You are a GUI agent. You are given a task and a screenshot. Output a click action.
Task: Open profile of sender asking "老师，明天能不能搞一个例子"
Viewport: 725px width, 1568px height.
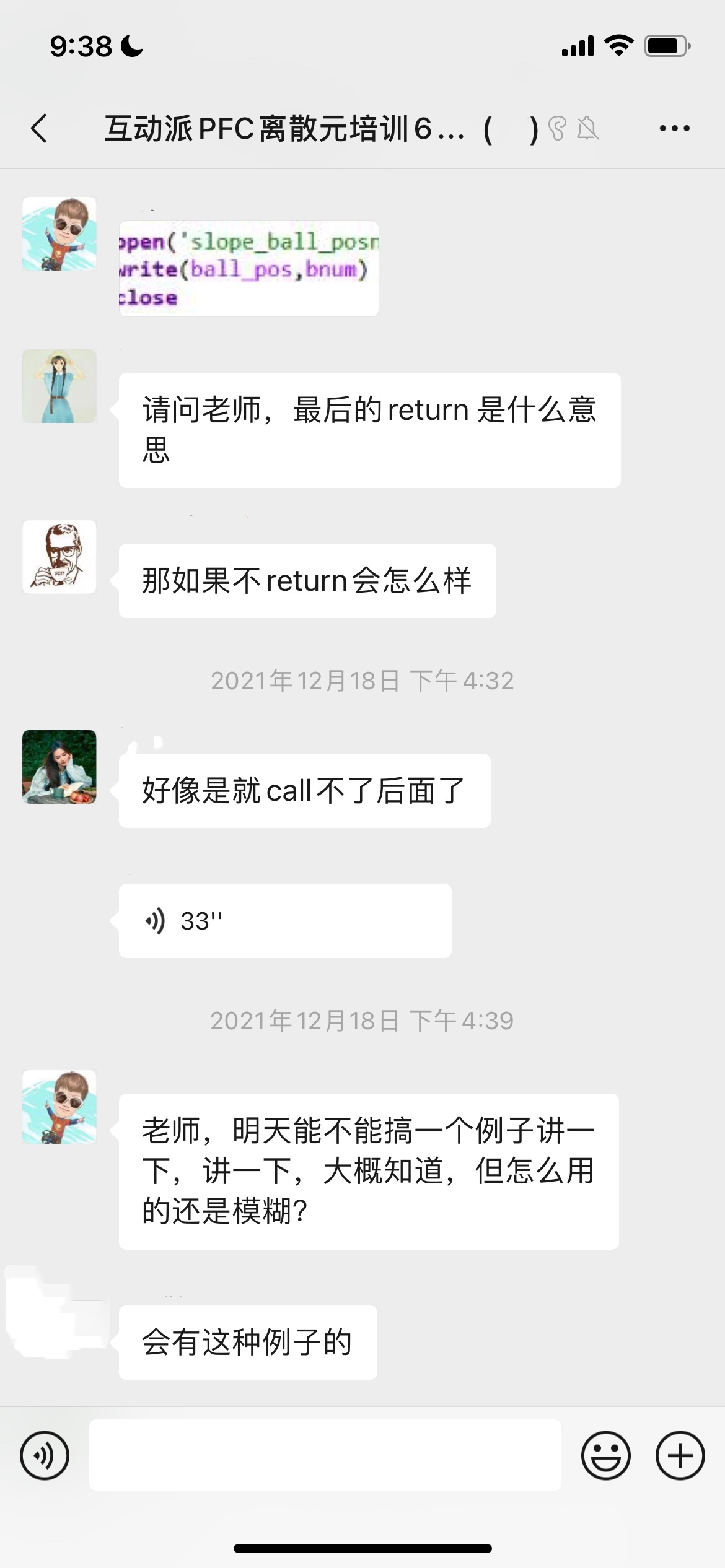(59, 1107)
